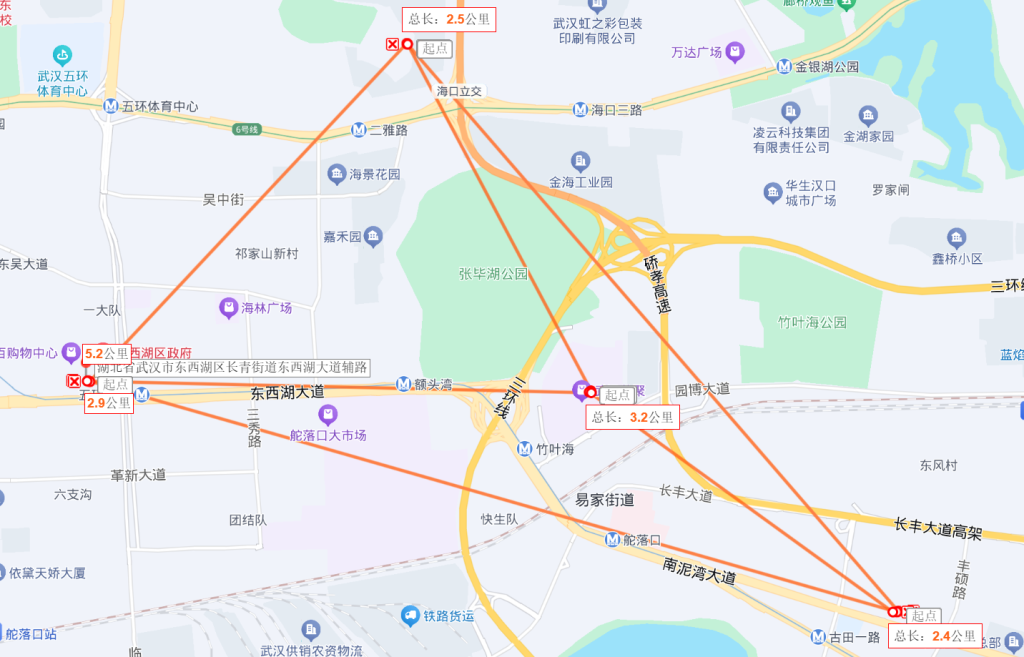Open the 万达广场 shopping marker
This screenshot has height=657, width=1024.
pos(736,50)
